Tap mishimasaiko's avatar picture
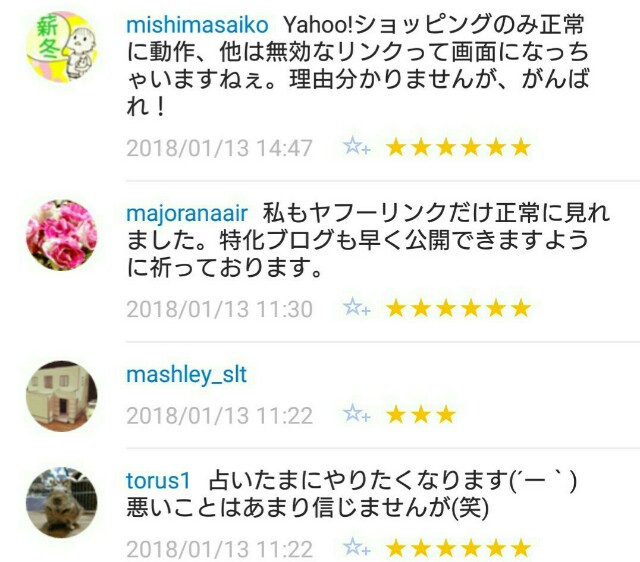Viewport: 640px width, 562px height. (62, 47)
